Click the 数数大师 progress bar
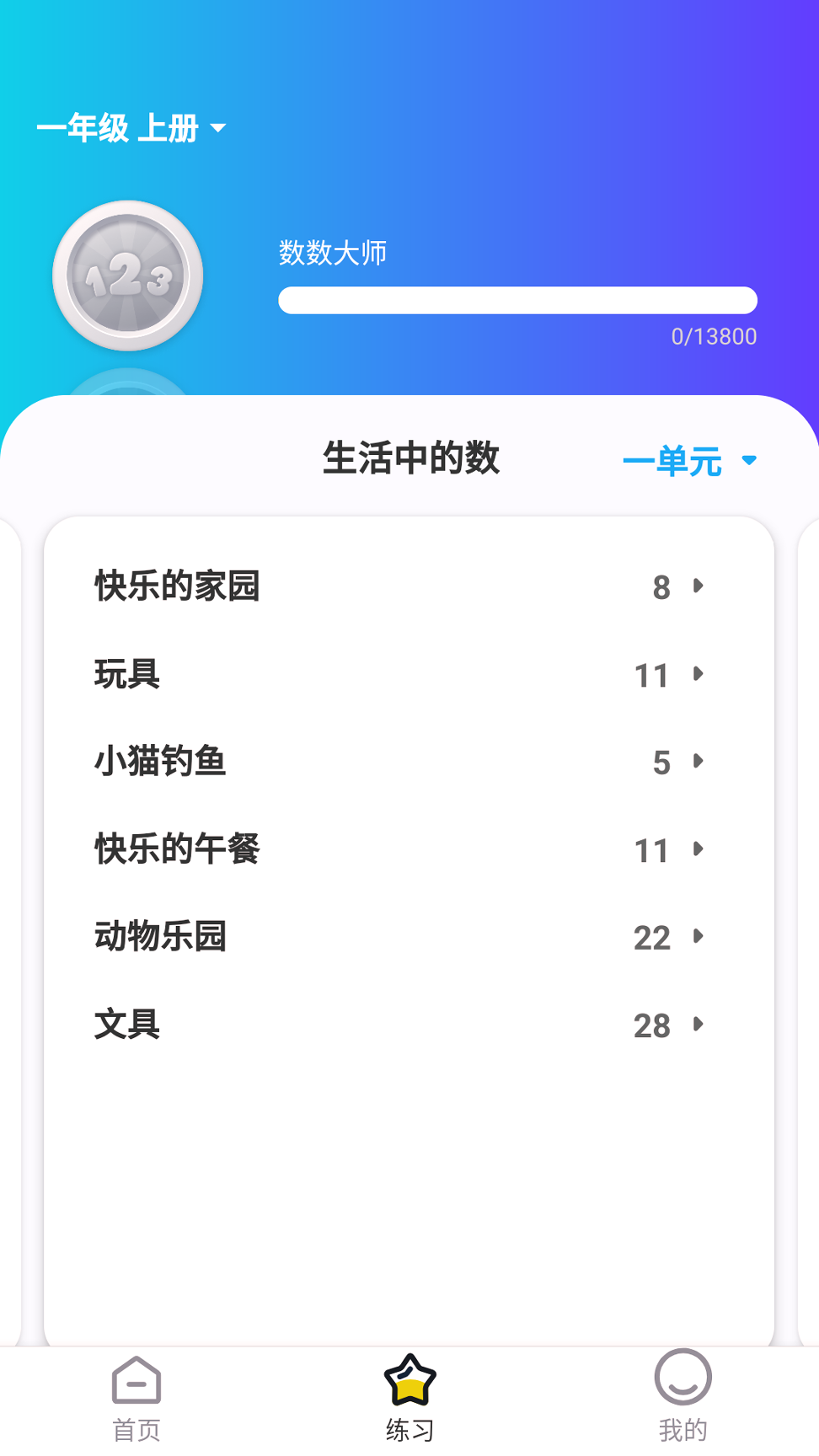 coord(517,300)
